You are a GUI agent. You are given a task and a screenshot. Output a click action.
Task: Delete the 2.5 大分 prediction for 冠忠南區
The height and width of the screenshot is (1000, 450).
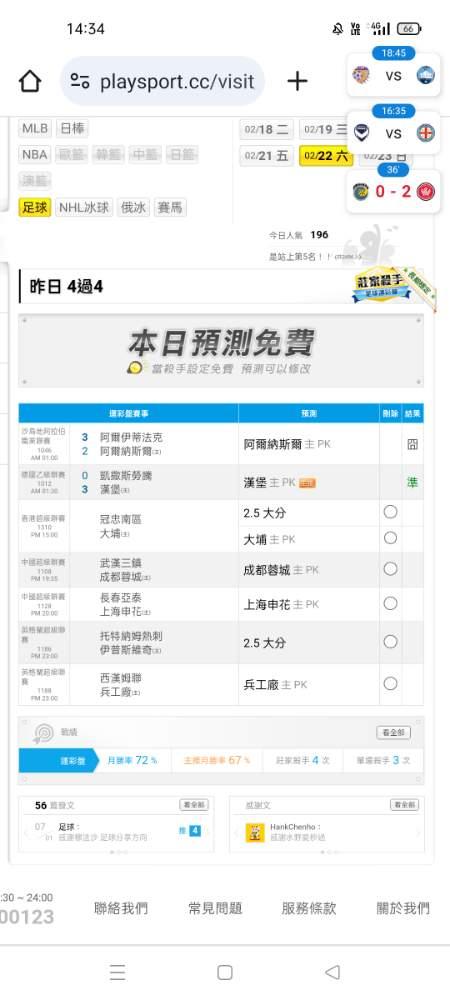[x=390, y=511]
